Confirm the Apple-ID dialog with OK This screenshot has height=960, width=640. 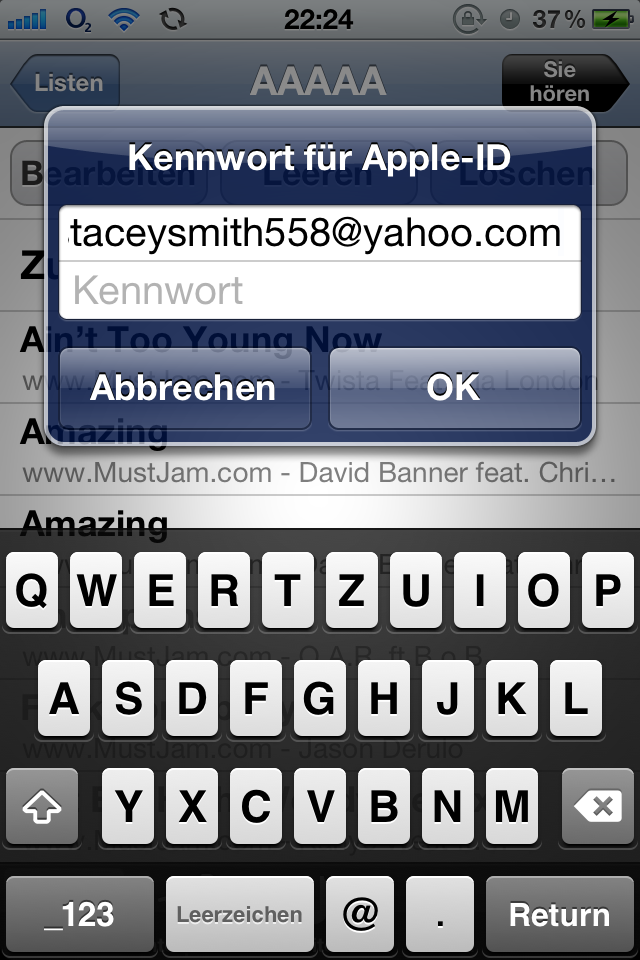(x=454, y=388)
